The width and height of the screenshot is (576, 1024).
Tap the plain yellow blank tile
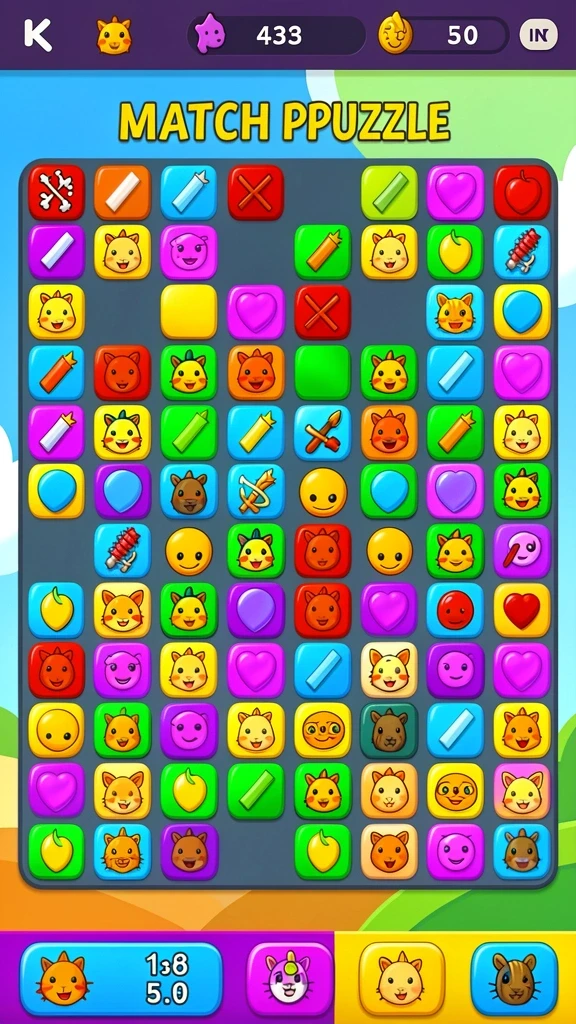189,312
